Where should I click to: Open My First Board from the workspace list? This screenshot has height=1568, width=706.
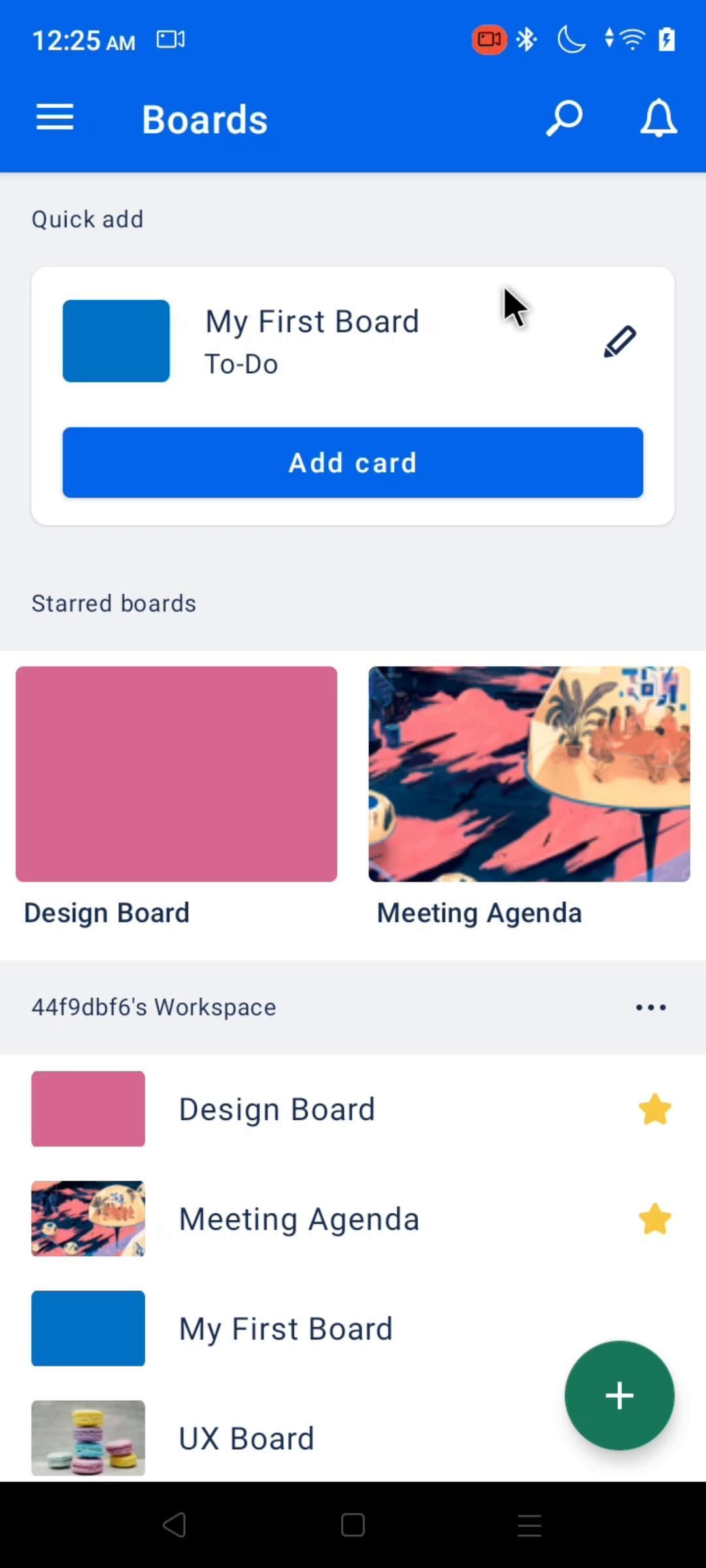tap(286, 1329)
